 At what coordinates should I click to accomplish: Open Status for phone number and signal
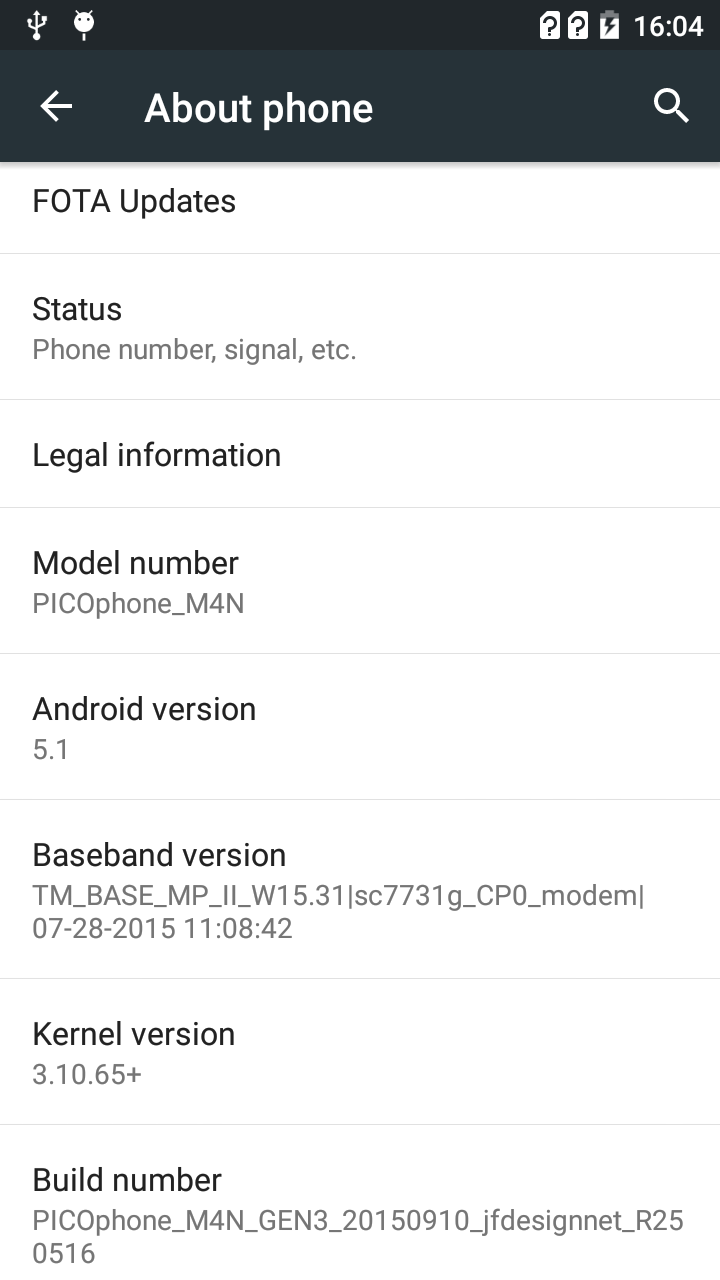point(360,327)
